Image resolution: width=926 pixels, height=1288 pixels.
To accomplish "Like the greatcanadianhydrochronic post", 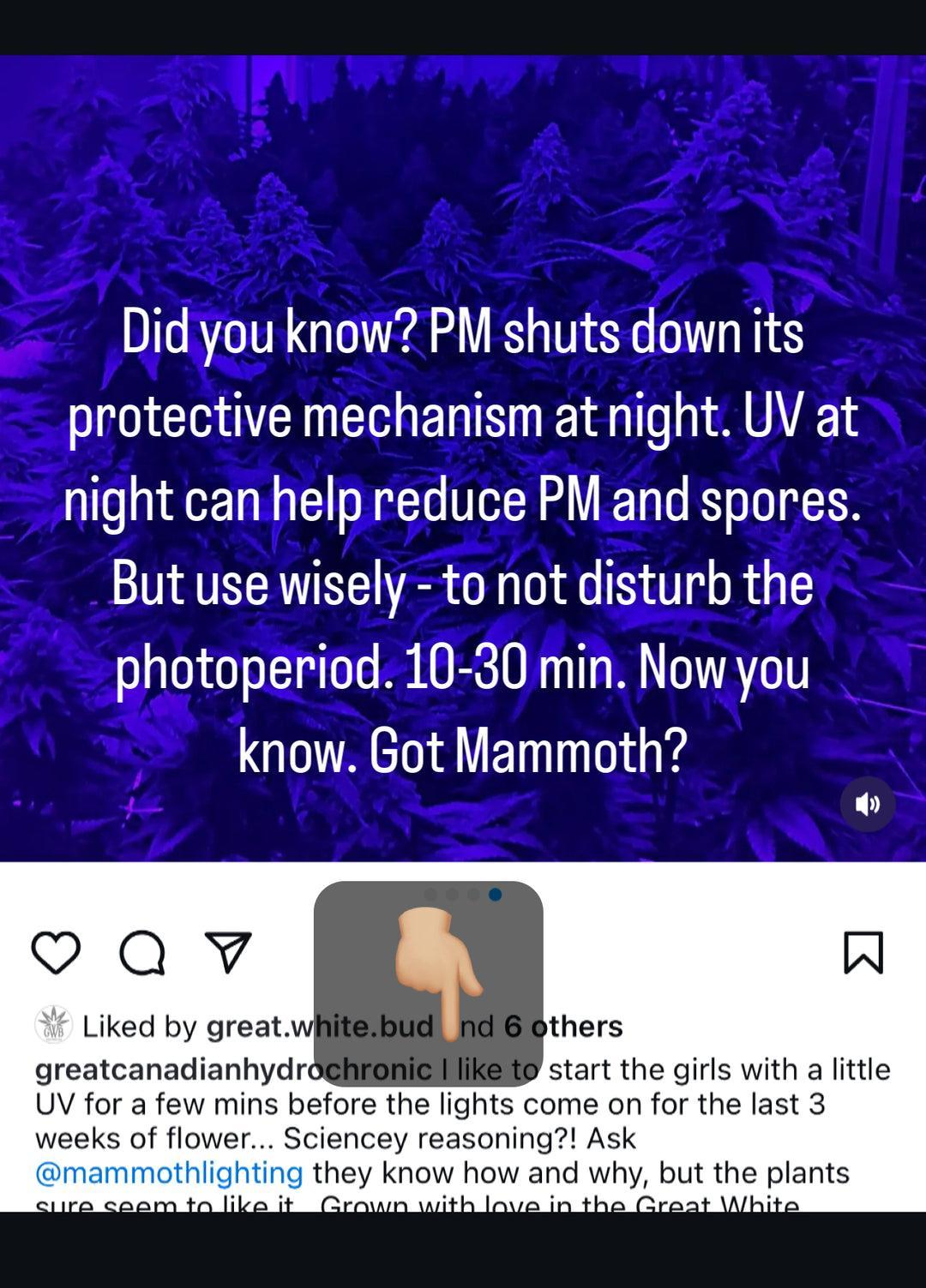I will point(56,952).
